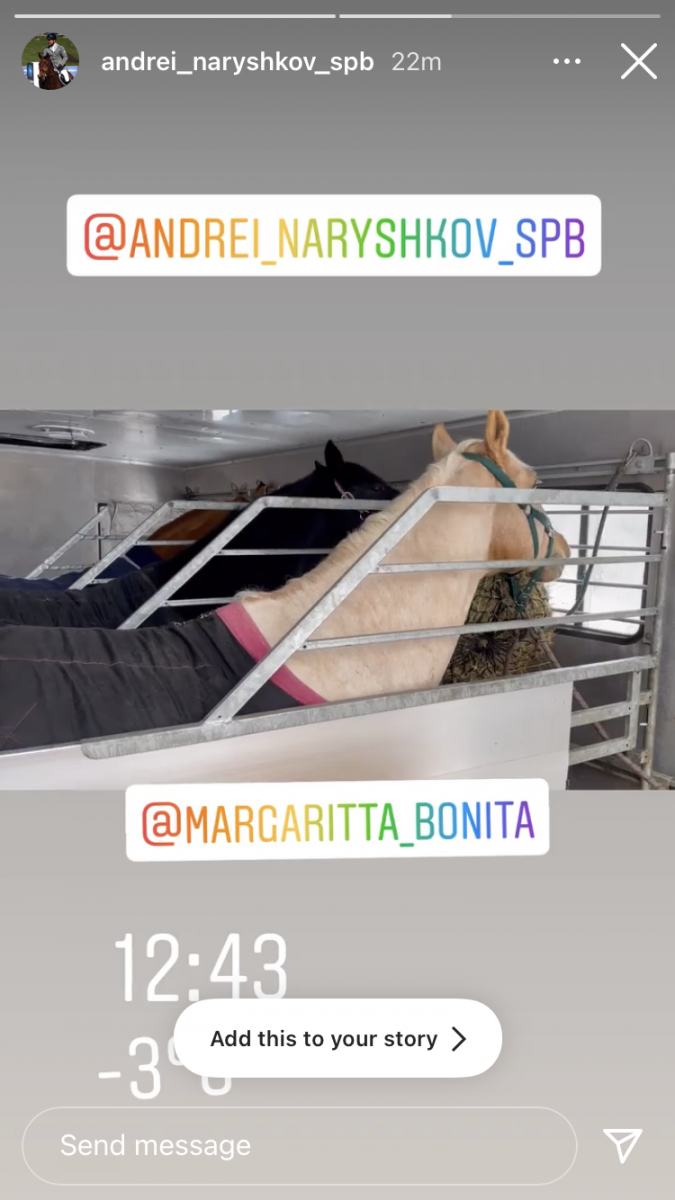
Task: Close the story viewer
Action: coord(638,62)
